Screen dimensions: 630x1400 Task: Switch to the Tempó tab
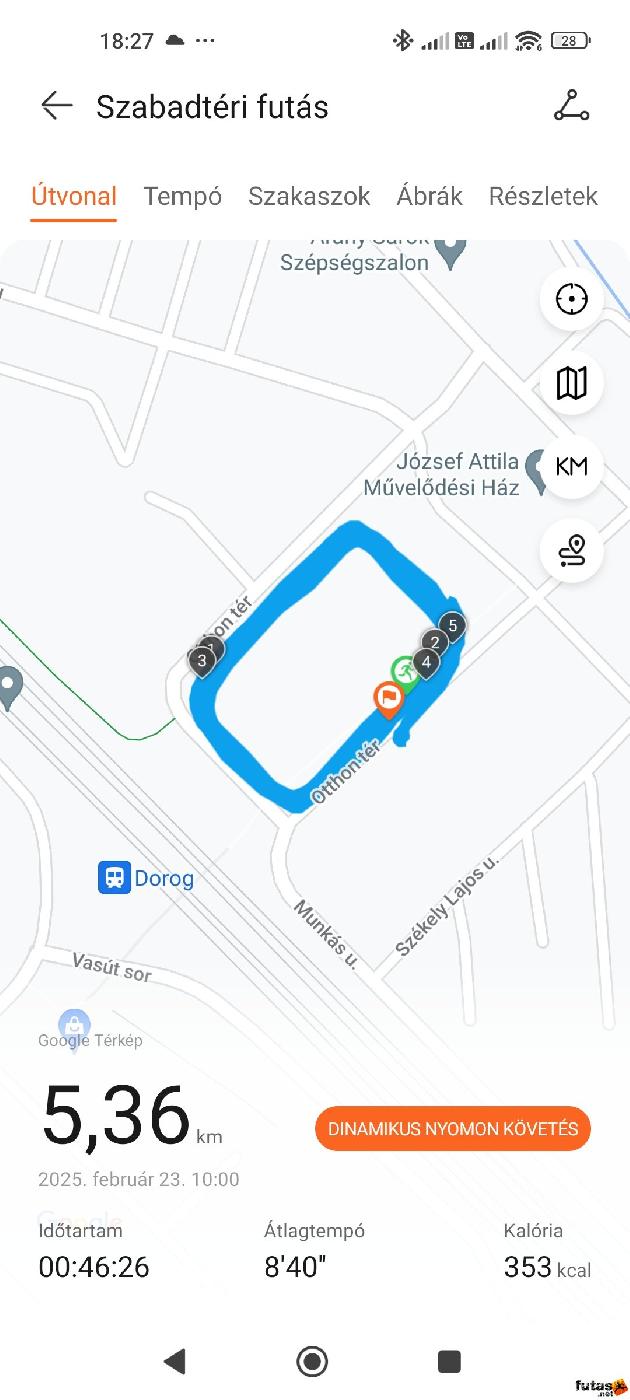182,196
